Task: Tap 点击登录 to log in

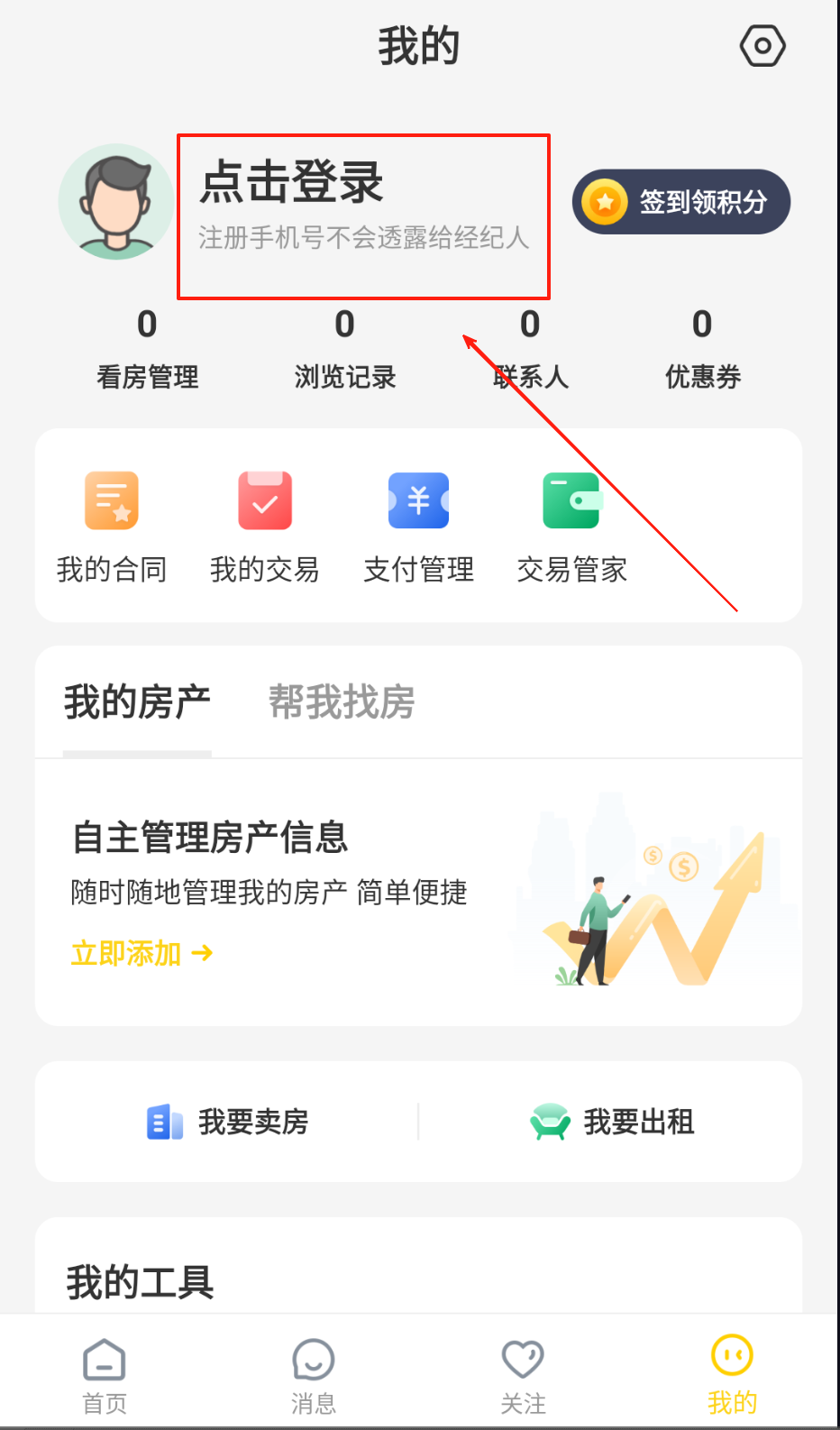Action: point(292,183)
